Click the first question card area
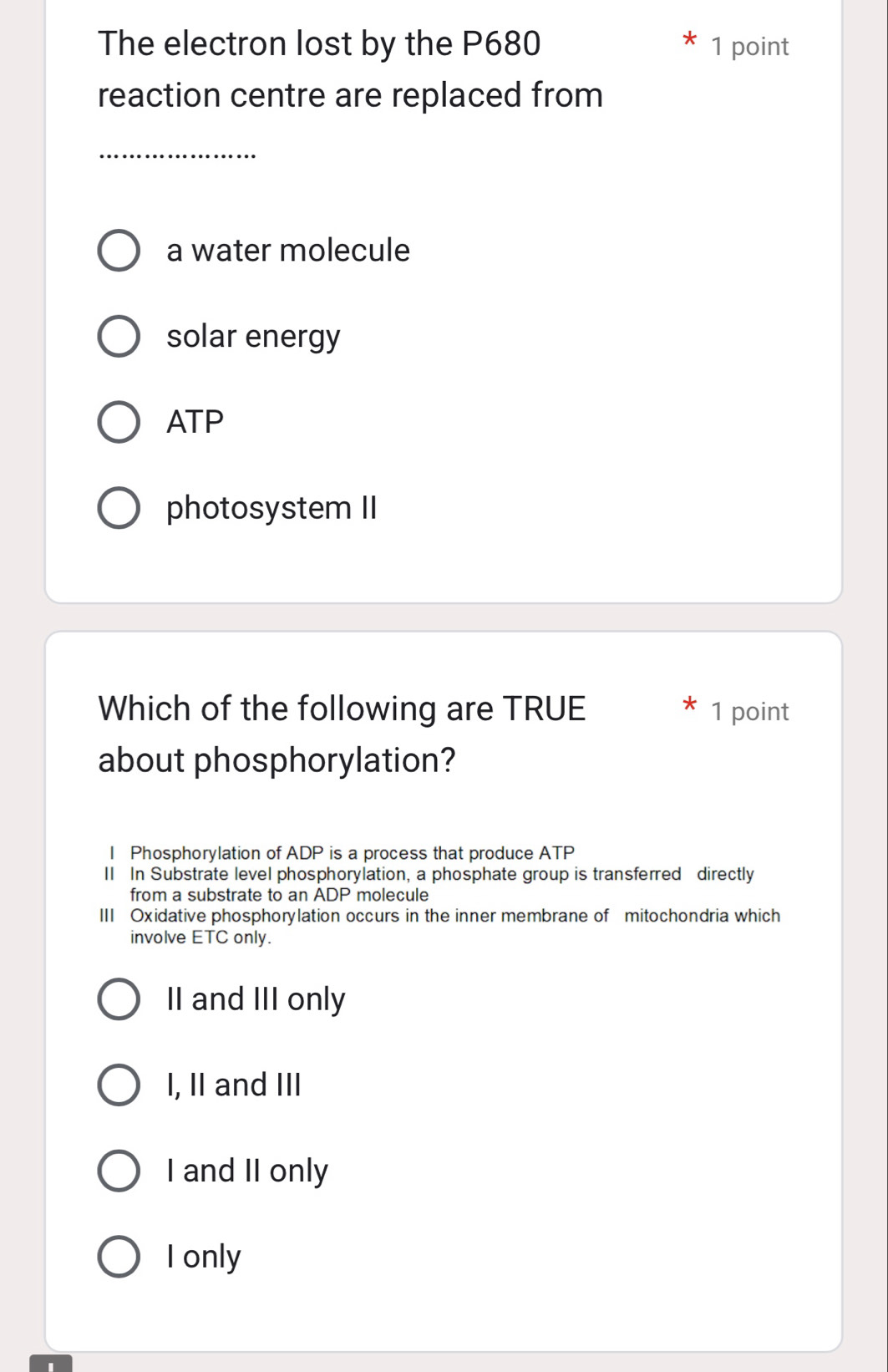 pyautogui.click(x=444, y=301)
